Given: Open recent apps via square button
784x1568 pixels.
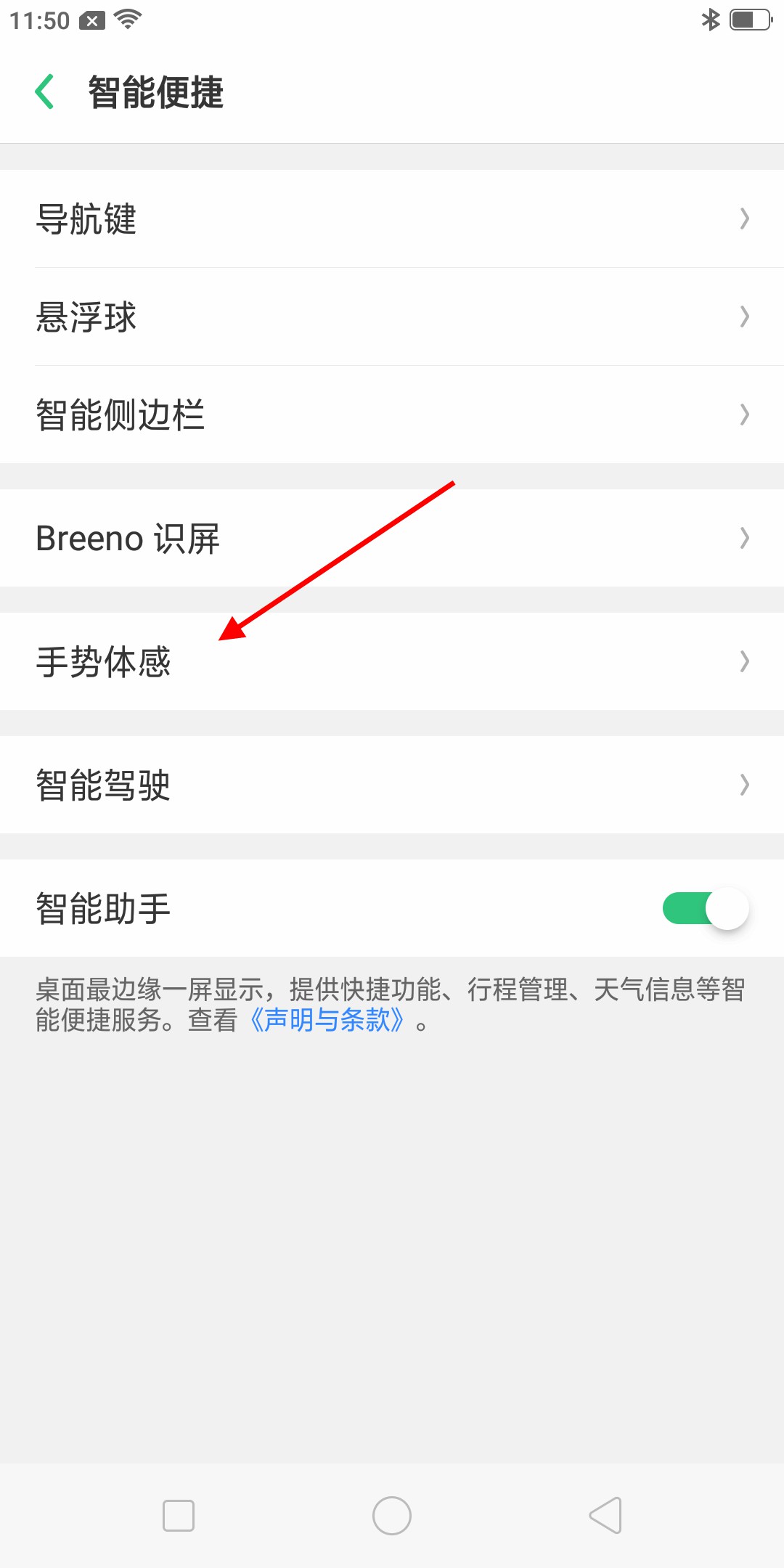Looking at the screenshot, I should [179, 1516].
